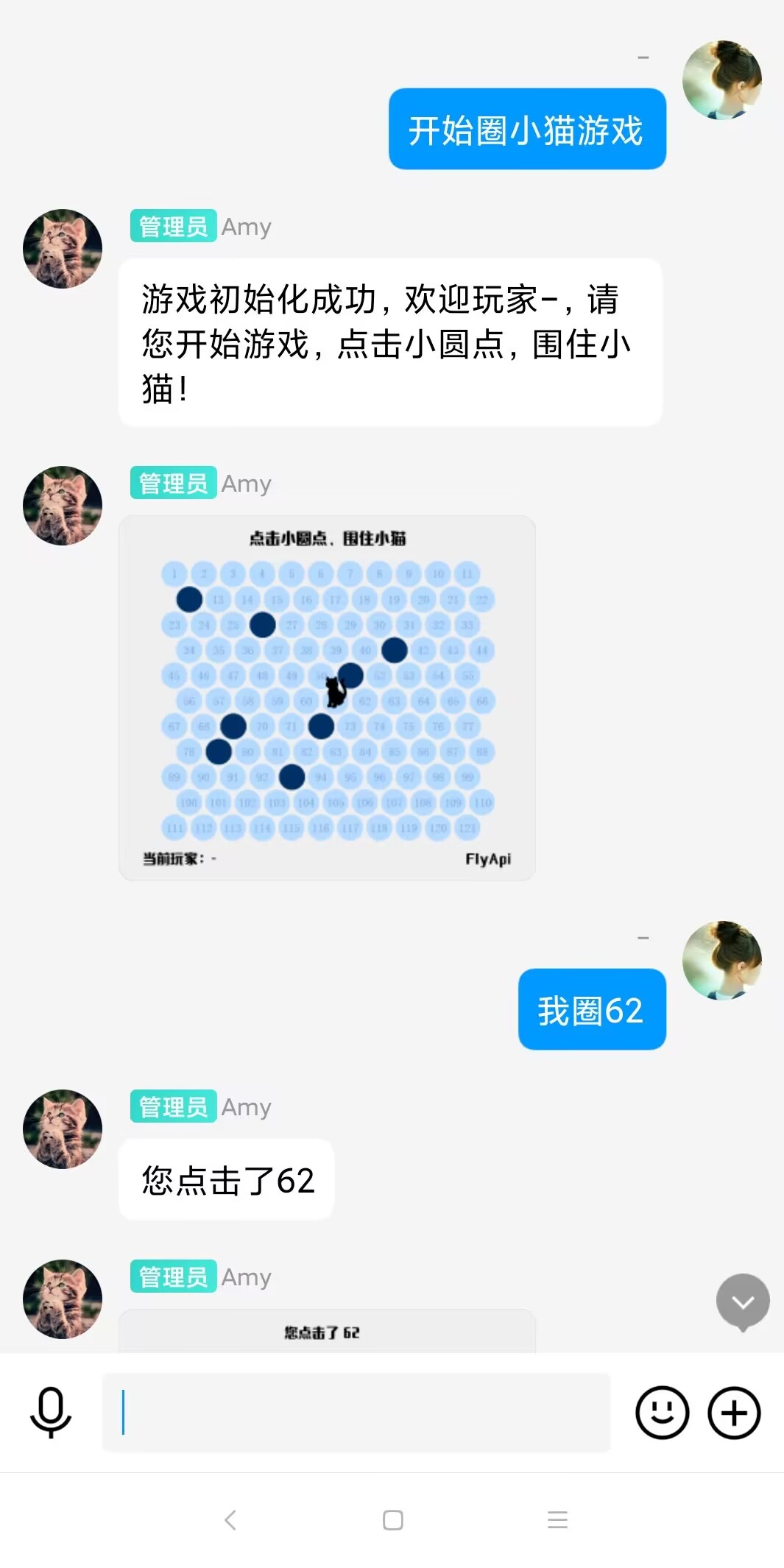Tap the microphone voice input icon
The height and width of the screenshot is (1568, 784).
click(50, 1412)
